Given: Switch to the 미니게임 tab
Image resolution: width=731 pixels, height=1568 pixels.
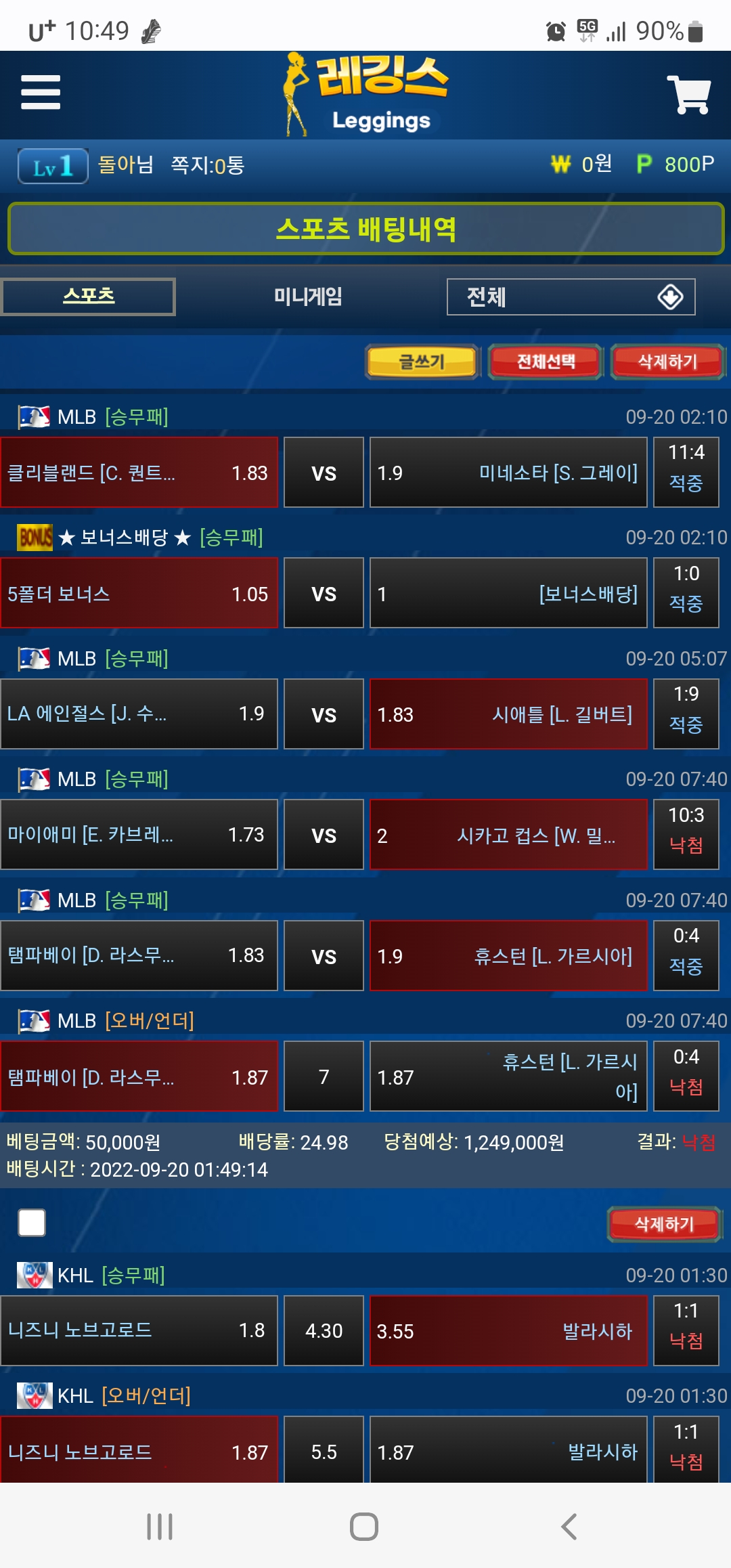Looking at the screenshot, I should 308,297.
